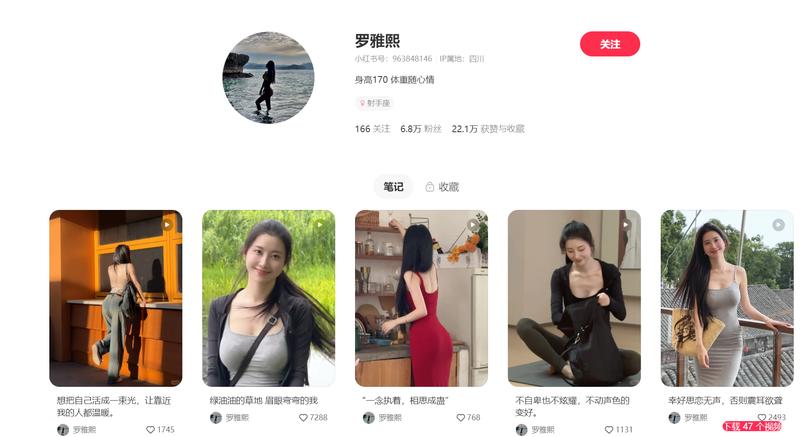Open the post 一念执着，相思成蛊
This screenshot has width=800, height=437.
(x=421, y=298)
